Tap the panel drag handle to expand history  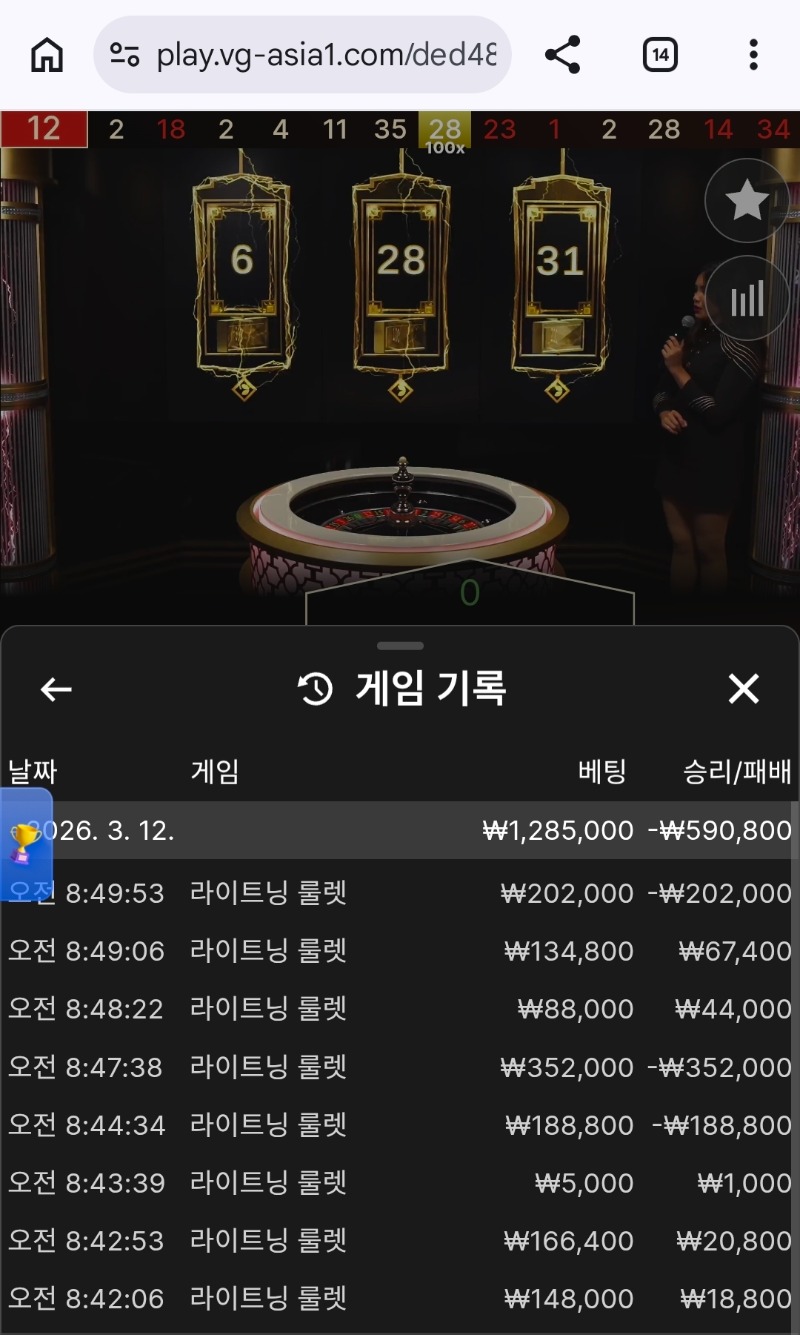tap(400, 647)
